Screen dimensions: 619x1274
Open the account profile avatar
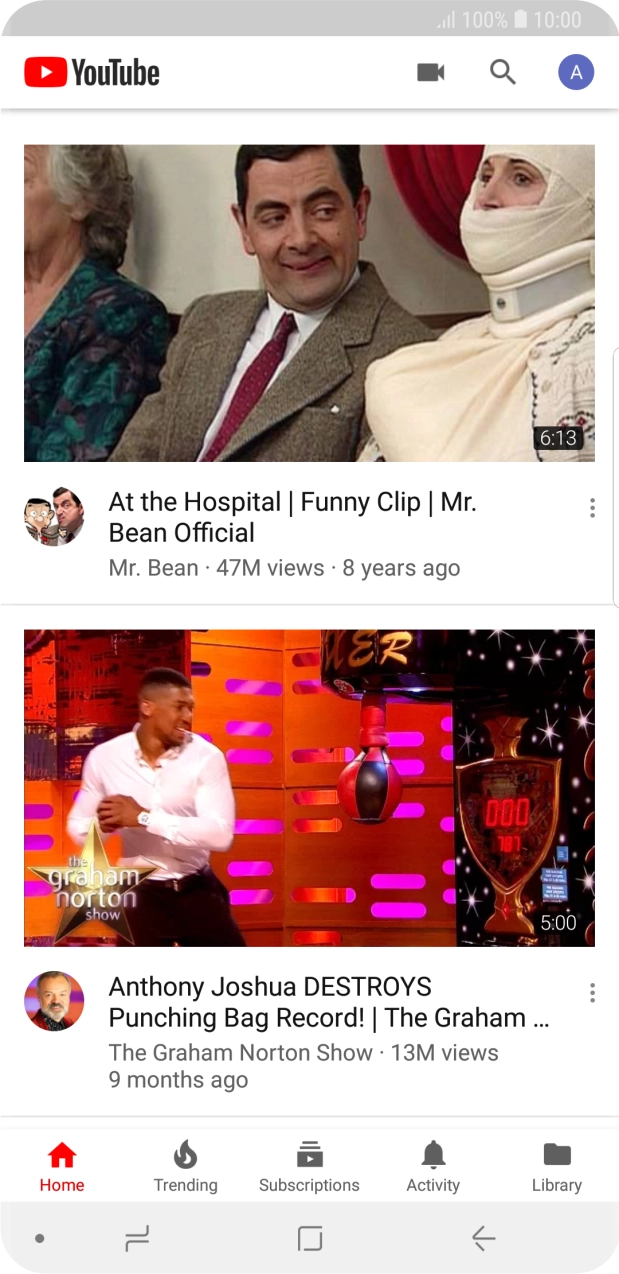point(576,72)
